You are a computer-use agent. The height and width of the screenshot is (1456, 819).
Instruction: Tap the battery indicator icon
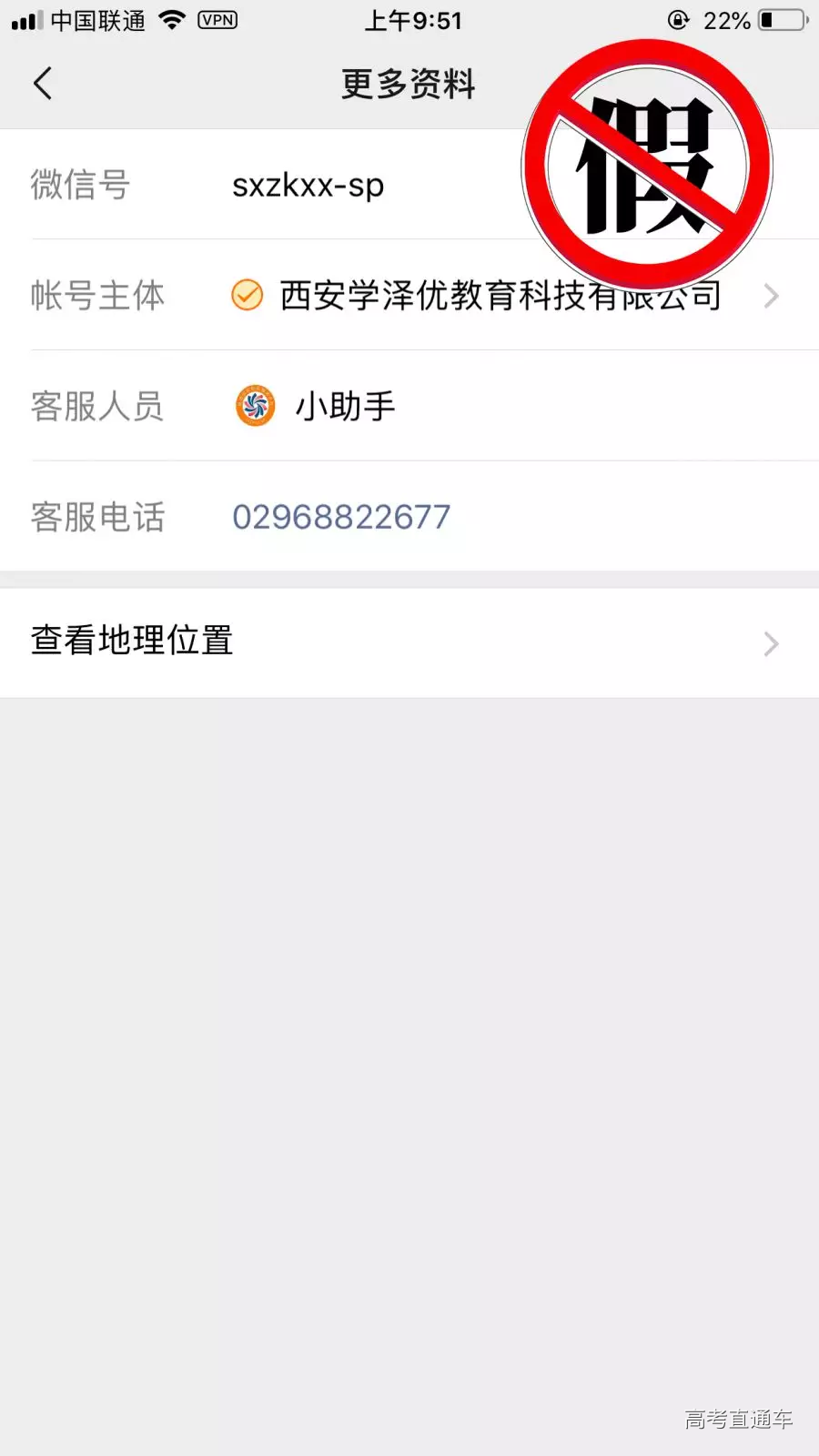780,20
